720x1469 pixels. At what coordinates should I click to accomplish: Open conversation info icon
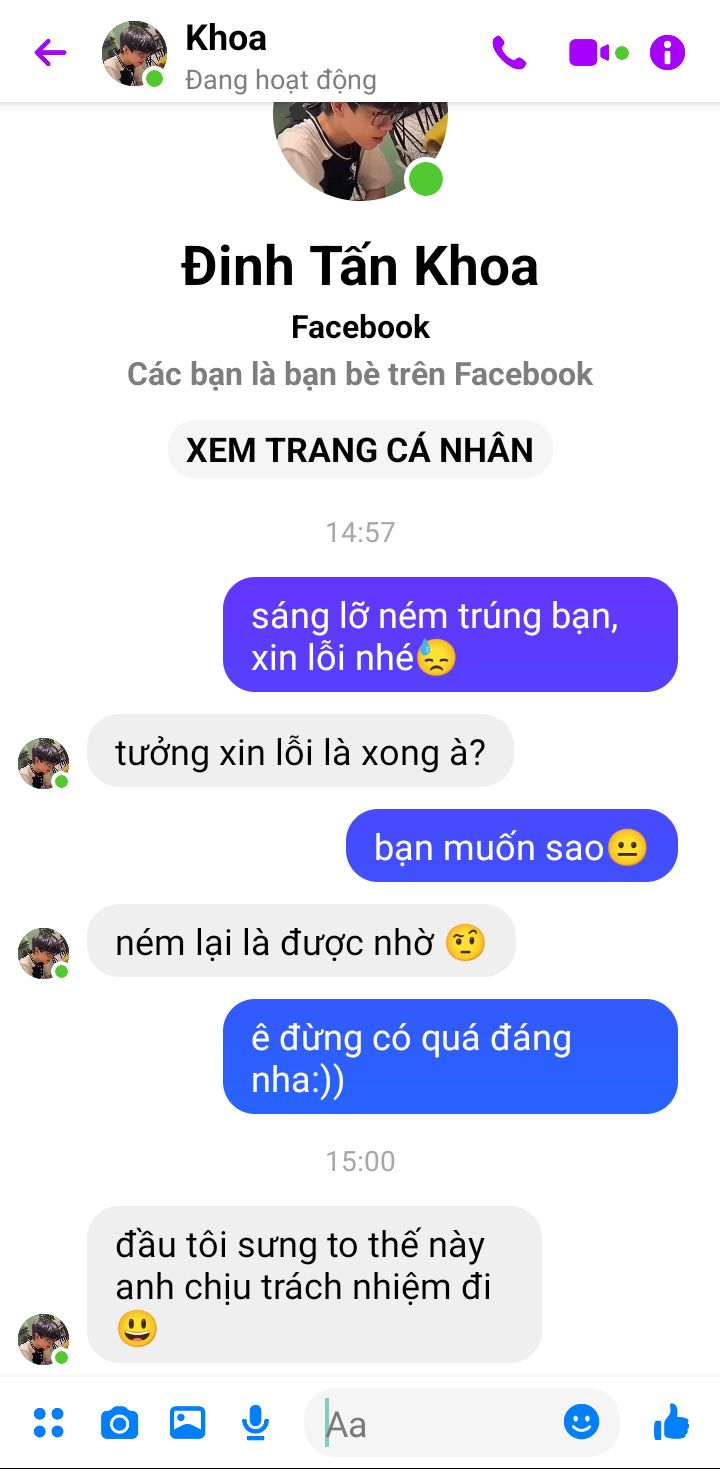[667, 53]
